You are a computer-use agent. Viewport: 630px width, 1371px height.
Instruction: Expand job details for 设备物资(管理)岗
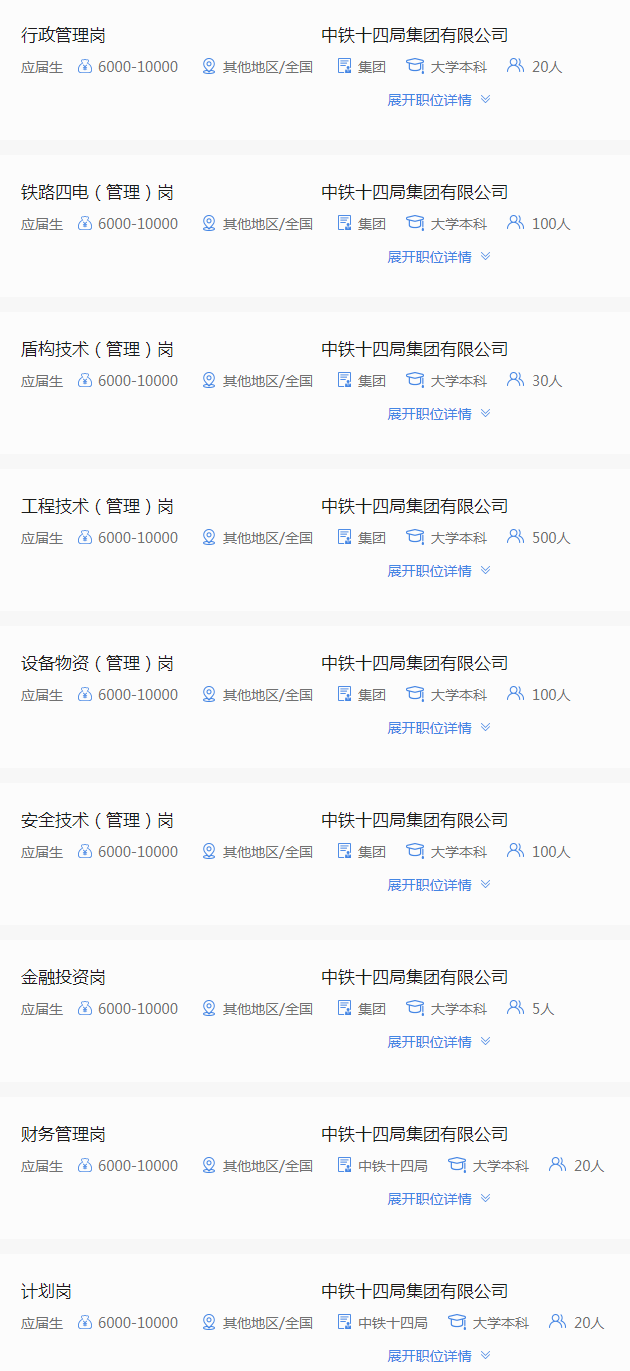pos(439,728)
